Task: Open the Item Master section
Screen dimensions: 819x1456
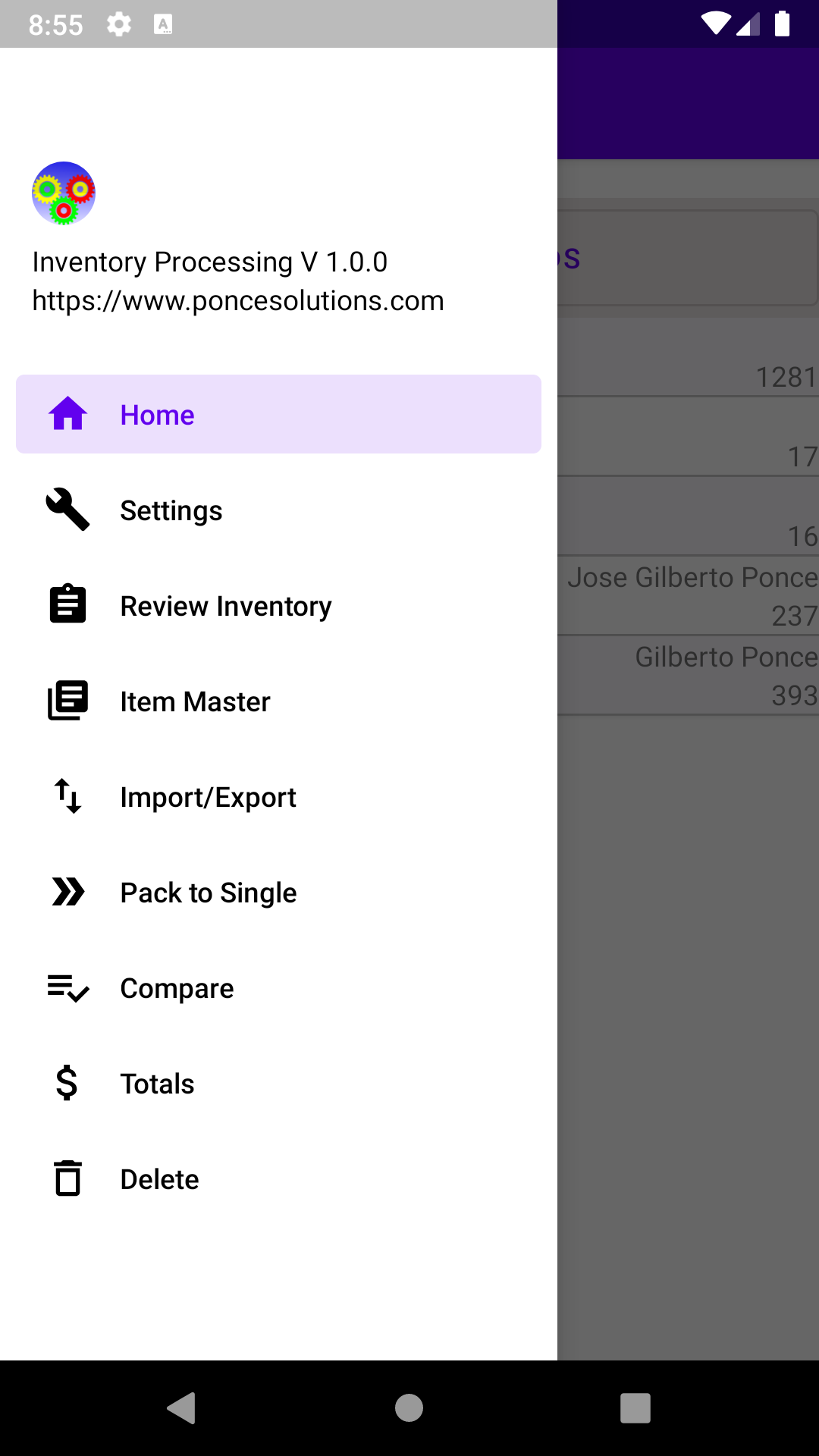Action: coord(278,701)
